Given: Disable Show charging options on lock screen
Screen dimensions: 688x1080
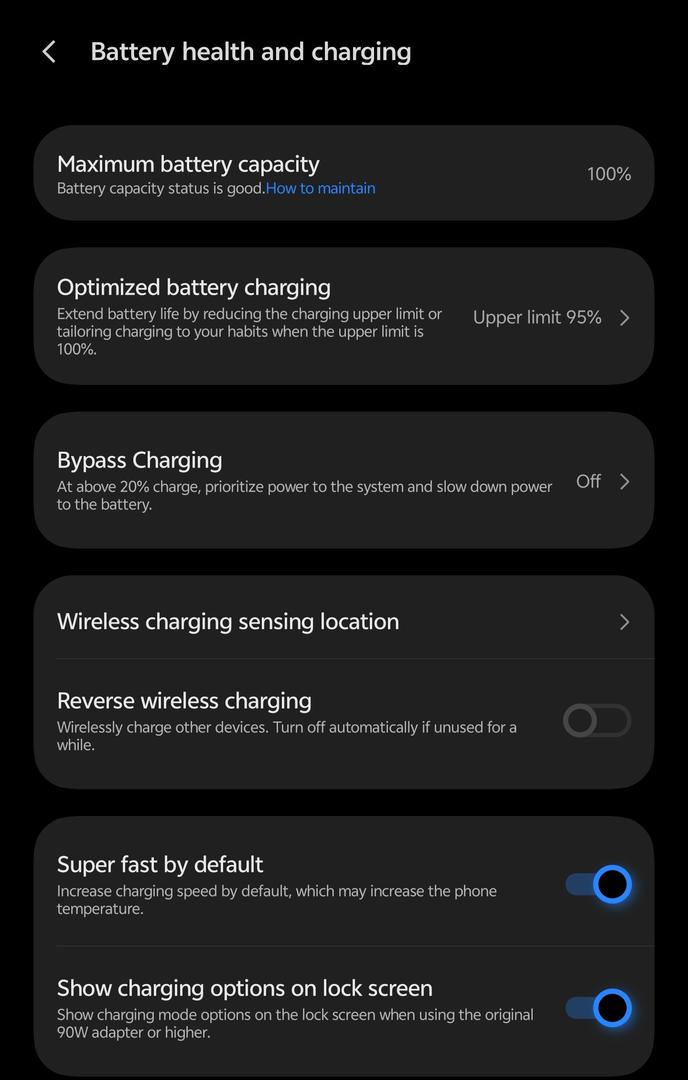Looking at the screenshot, I should pyautogui.click(x=597, y=1008).
